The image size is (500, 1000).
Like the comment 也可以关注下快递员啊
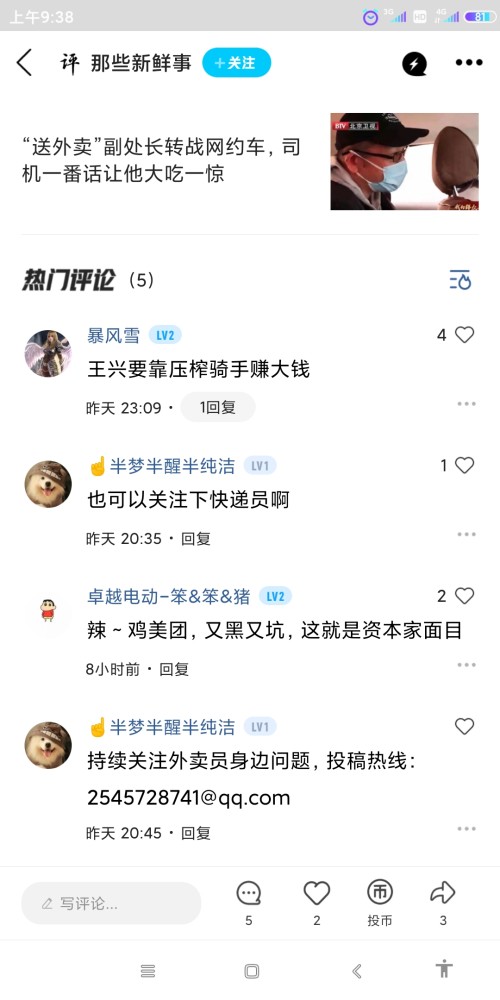point(464,466)
